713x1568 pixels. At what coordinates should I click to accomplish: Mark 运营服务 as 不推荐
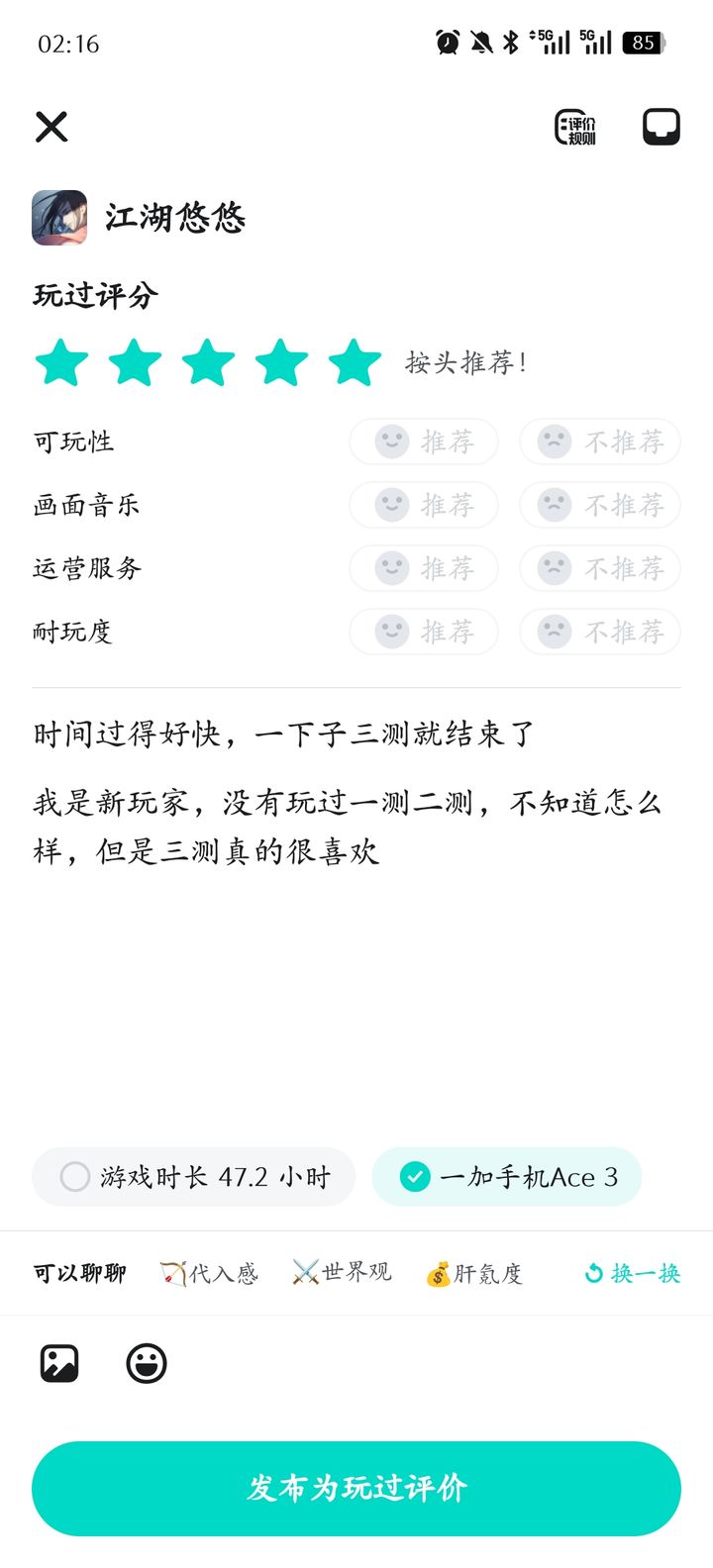point(600,568)
